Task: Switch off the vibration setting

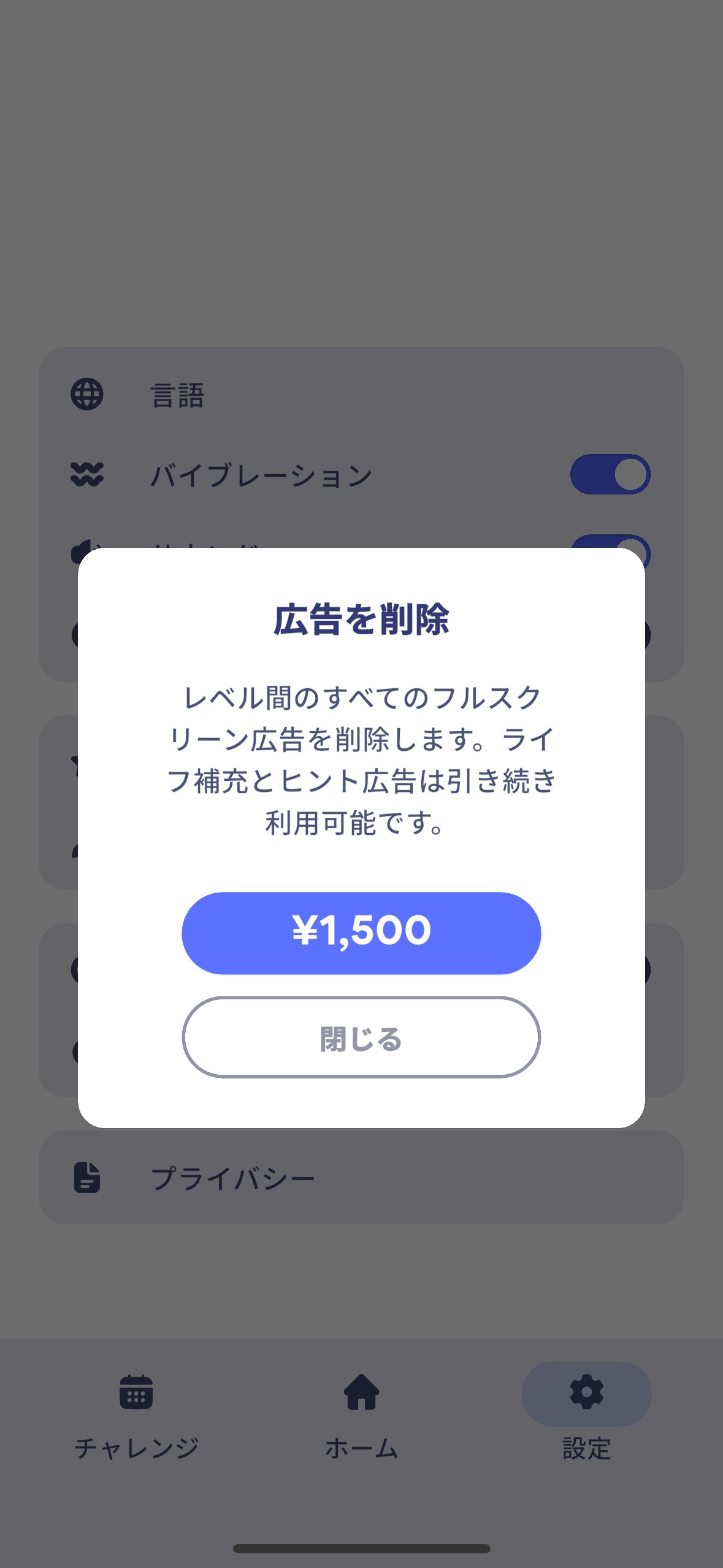Action: (x=611, y=474)
